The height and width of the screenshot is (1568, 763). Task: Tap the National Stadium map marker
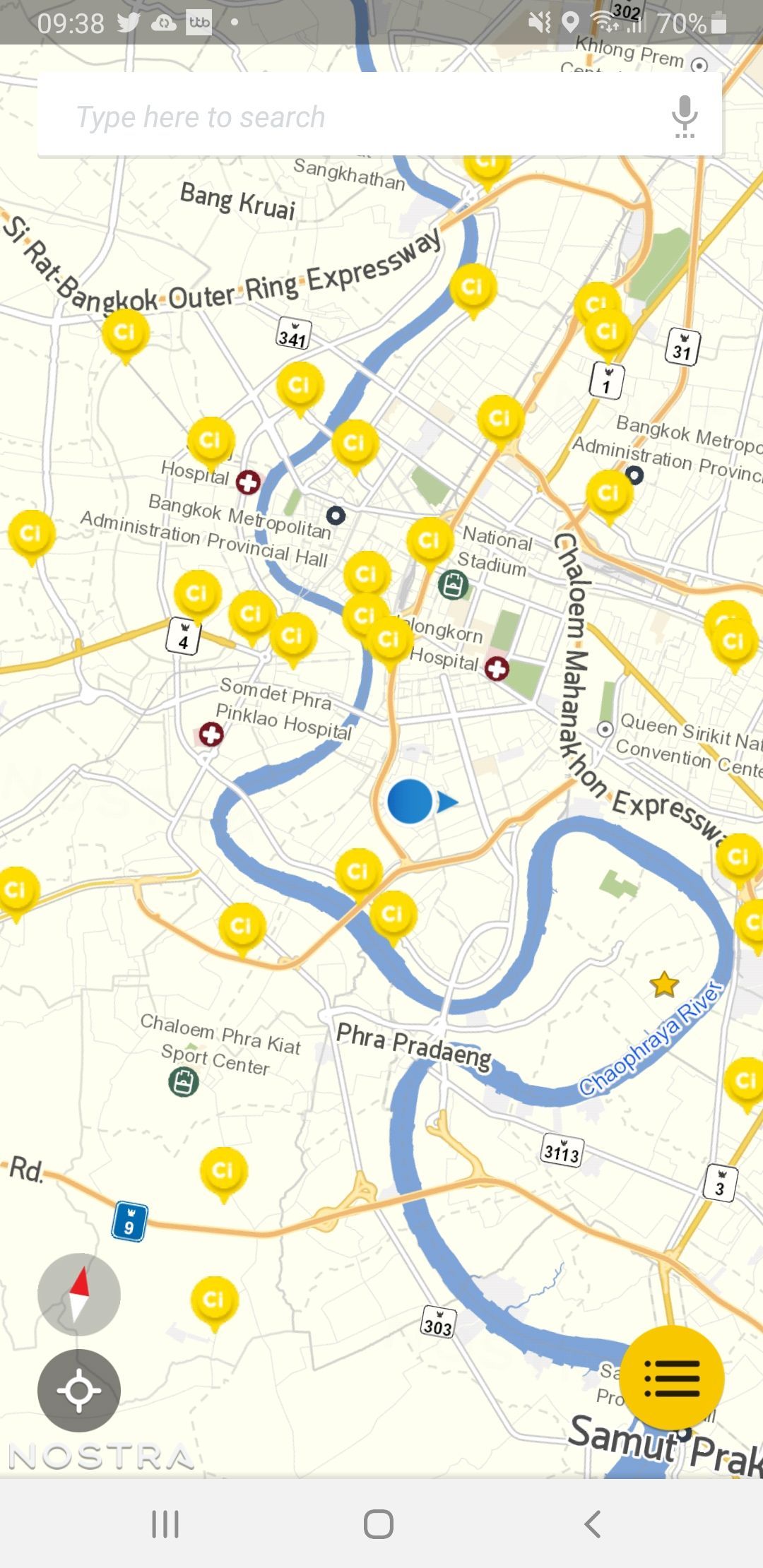(x=453, y=585)
